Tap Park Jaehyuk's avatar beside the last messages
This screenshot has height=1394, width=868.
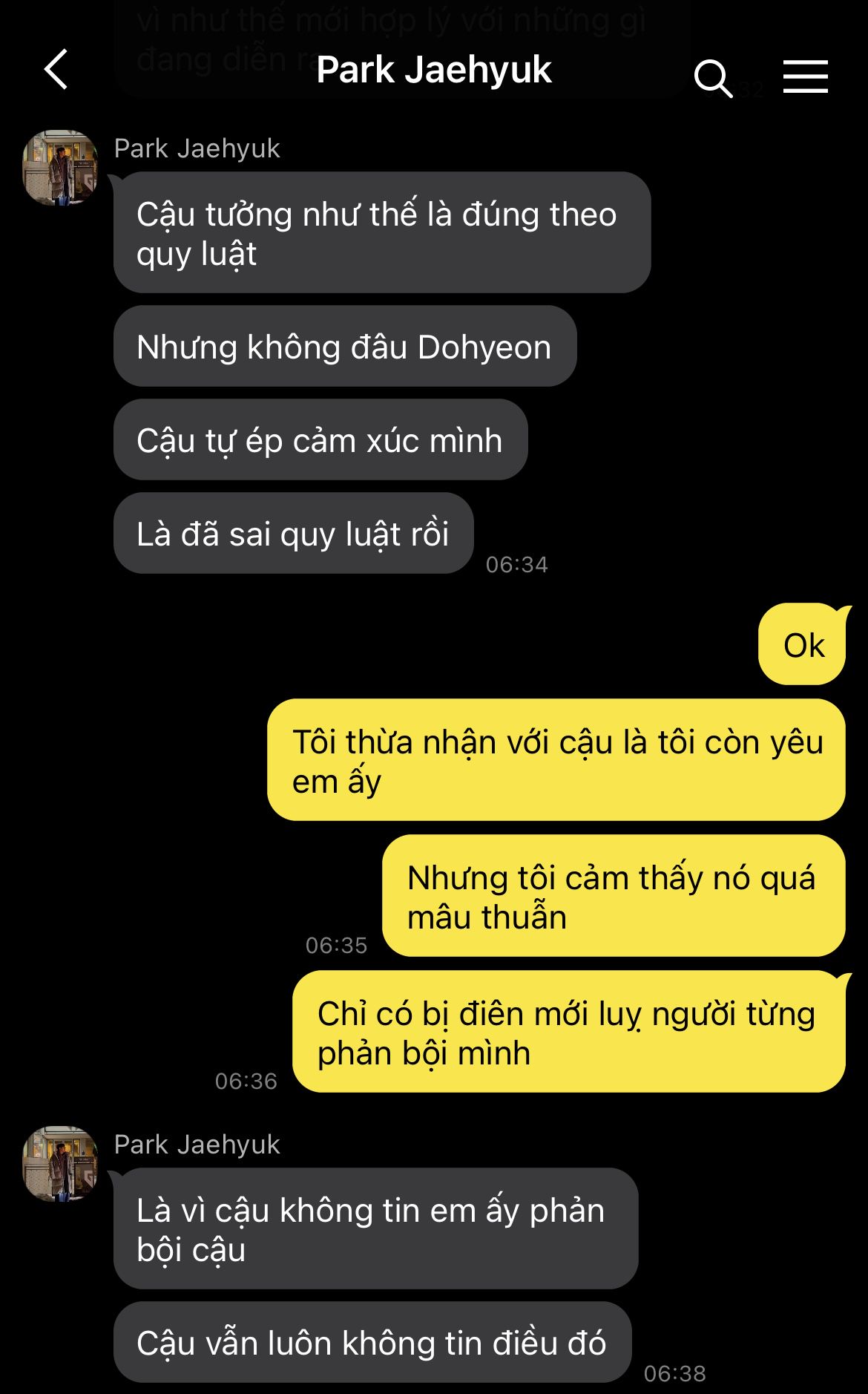(x=61, y=1163)
